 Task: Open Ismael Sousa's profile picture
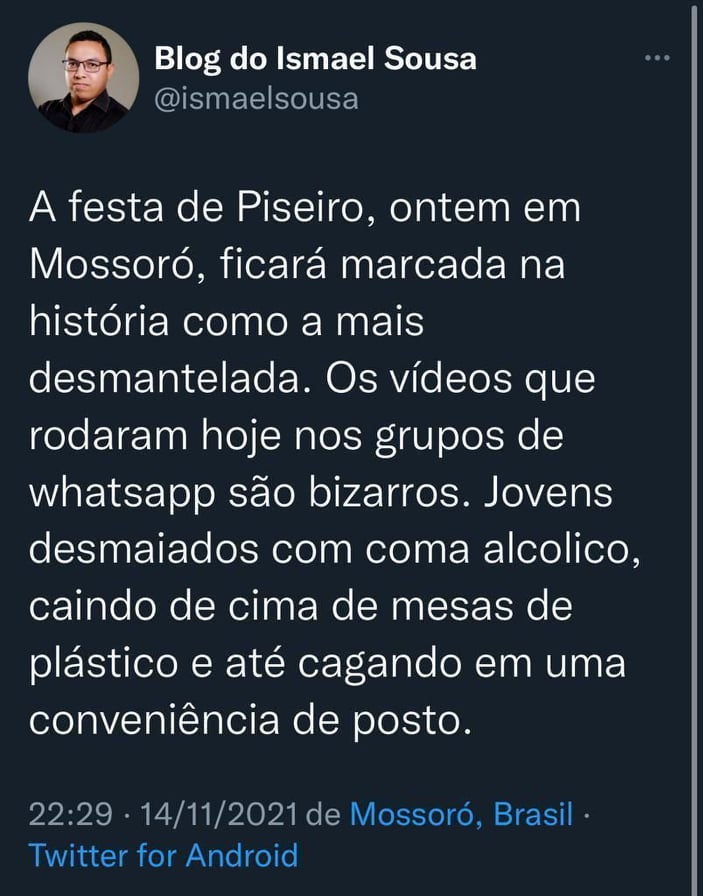point(83,78)
